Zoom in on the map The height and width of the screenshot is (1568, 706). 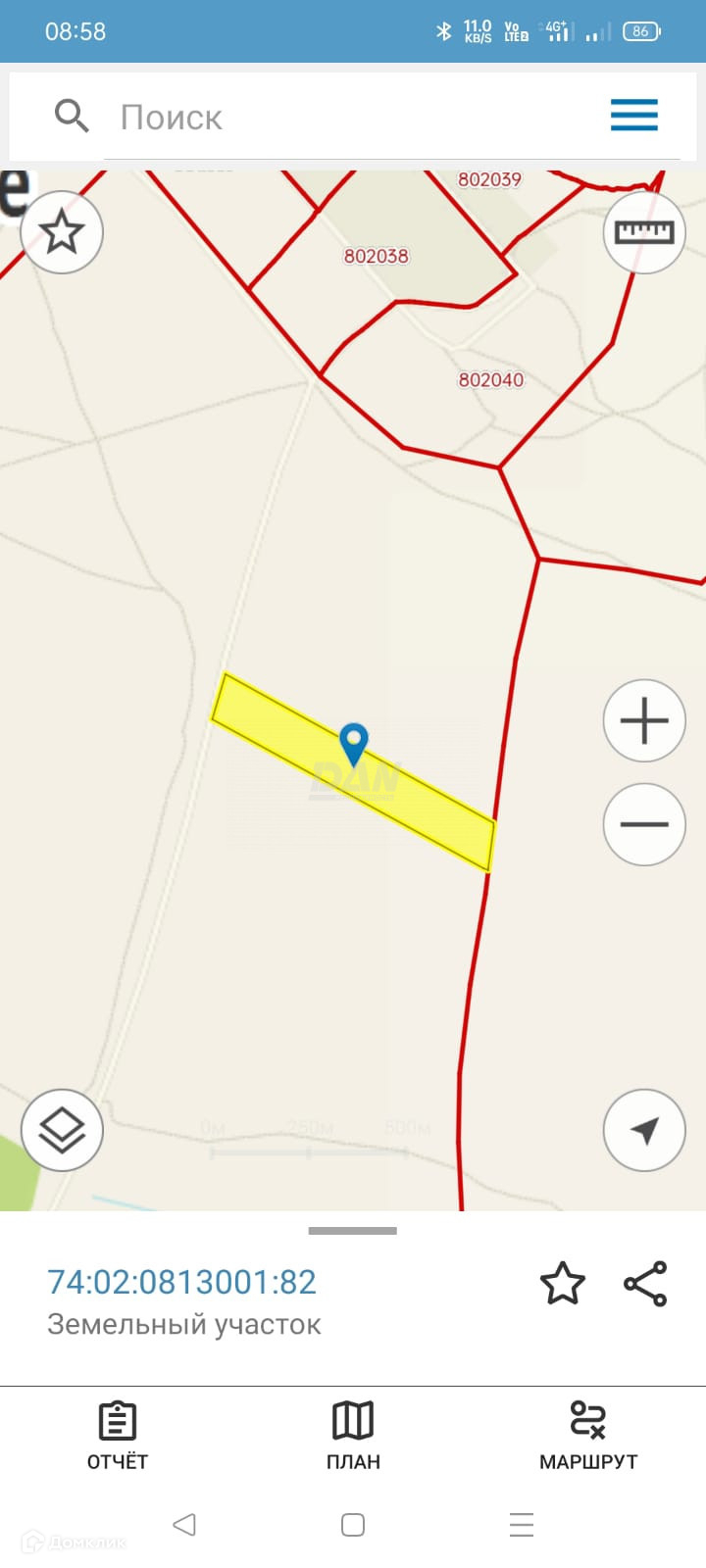(x=643, y=721)
